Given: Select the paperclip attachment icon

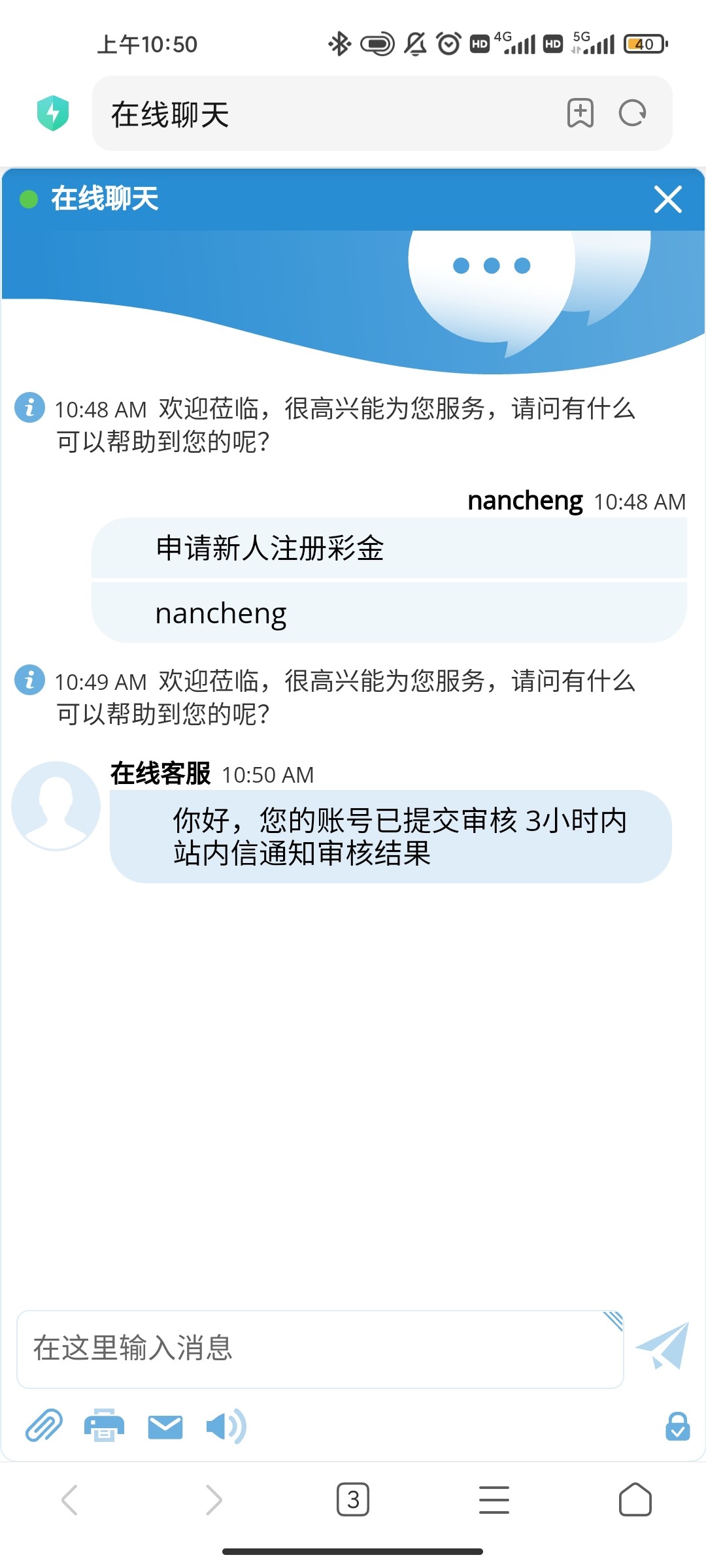Looking at the screenshot, I should [x=43, y=1428].
